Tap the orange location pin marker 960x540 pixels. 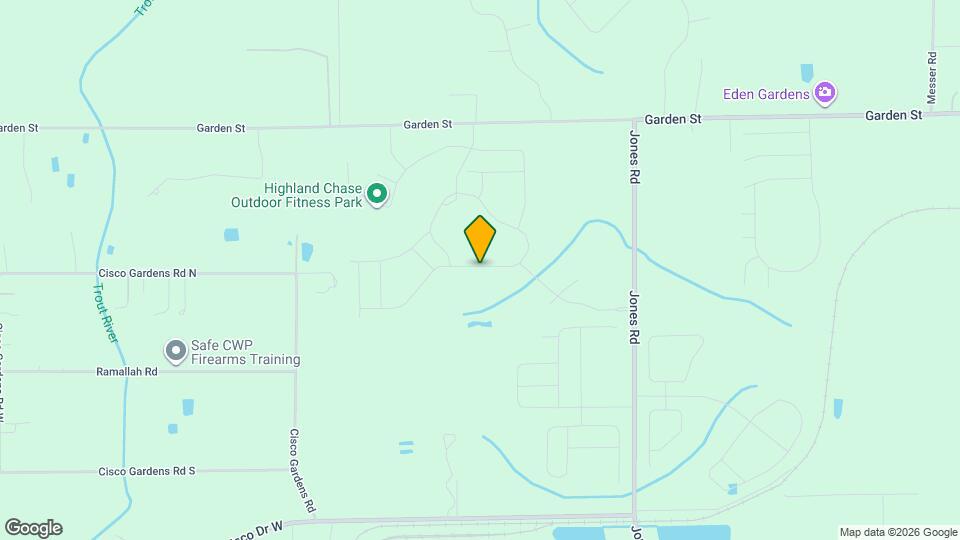(x=480, y=239)
